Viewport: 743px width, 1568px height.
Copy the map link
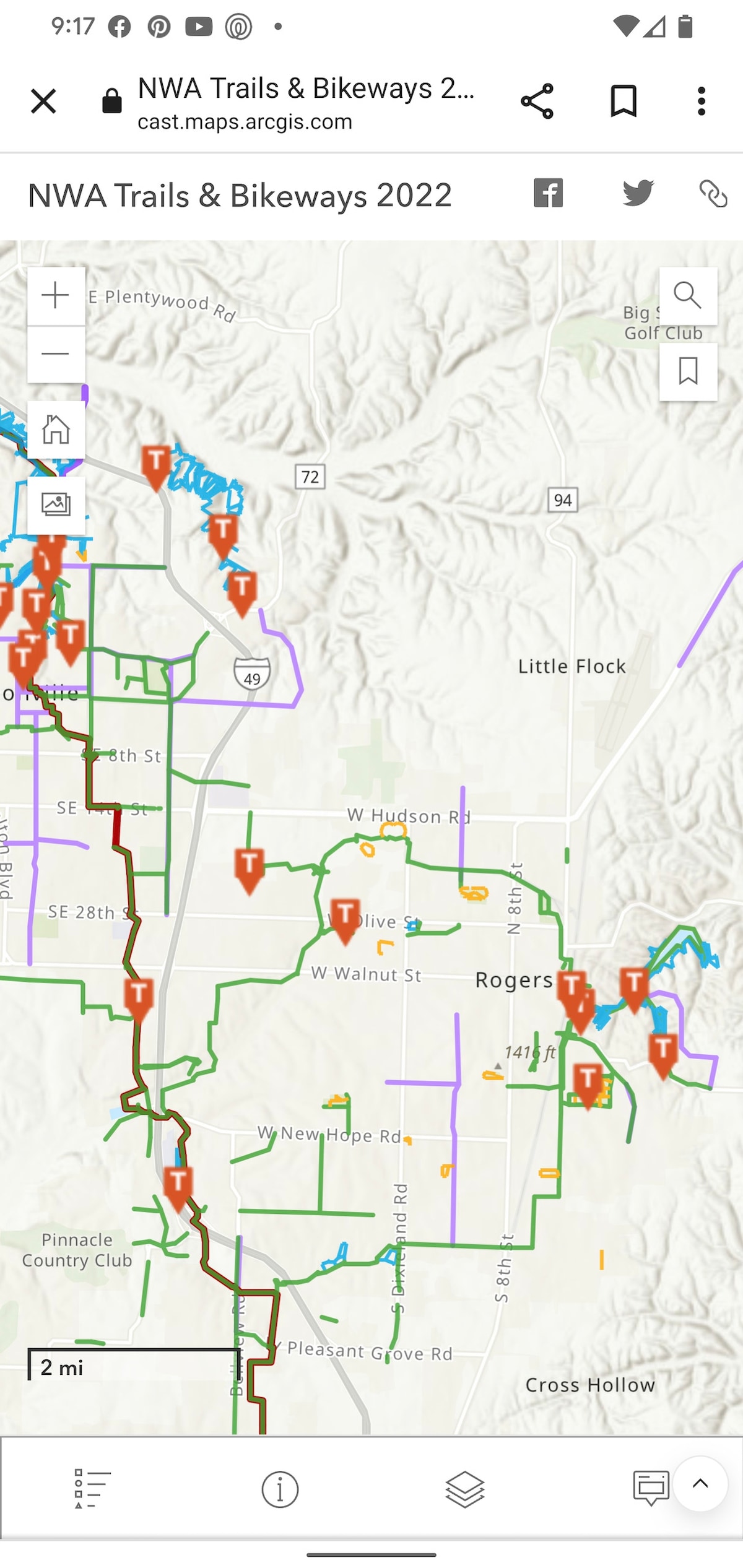(x=713, y=194)
